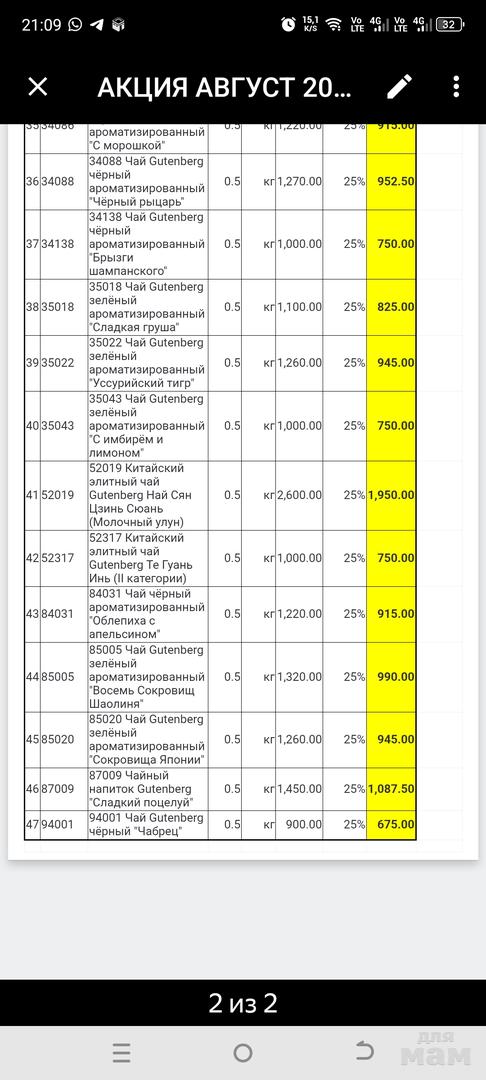Image resolution: width=486 pixels, height=1080 pixels.
Task: Open the three-dot overflow menu
Action: coord(456,87)
